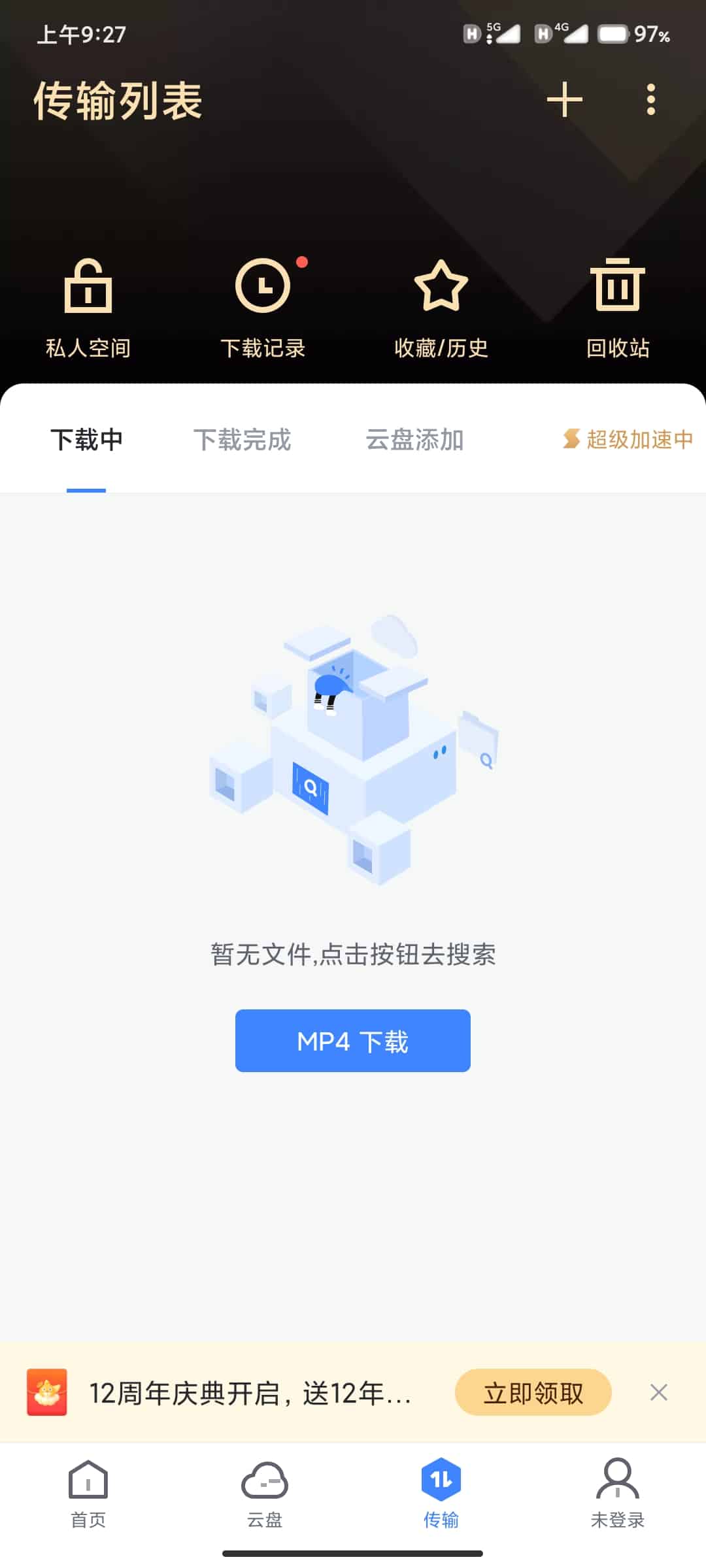The image size is (706, 1568).
Task: Stay on the 下载中 downloading tab
Action: (x=87, y=440)
